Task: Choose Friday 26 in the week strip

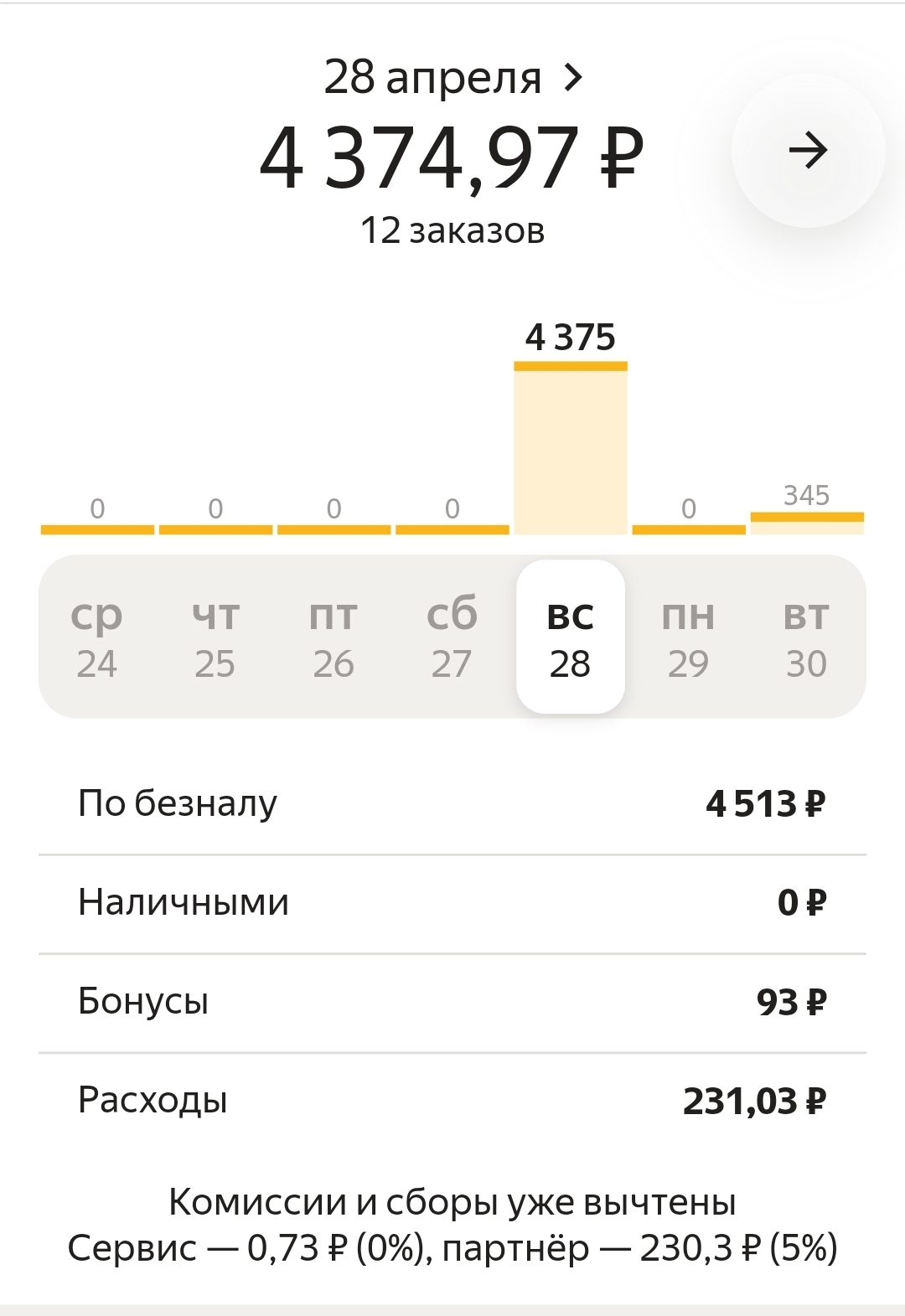Action: pos(334,637)
